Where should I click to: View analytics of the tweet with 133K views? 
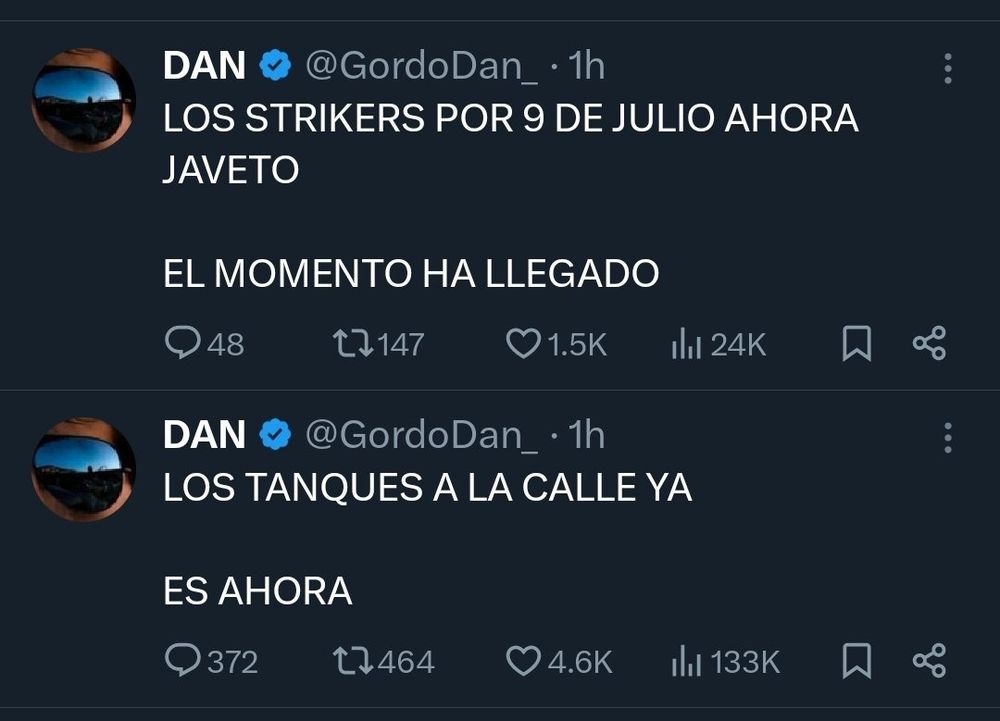pyautogui.click(x=685, y=660)
